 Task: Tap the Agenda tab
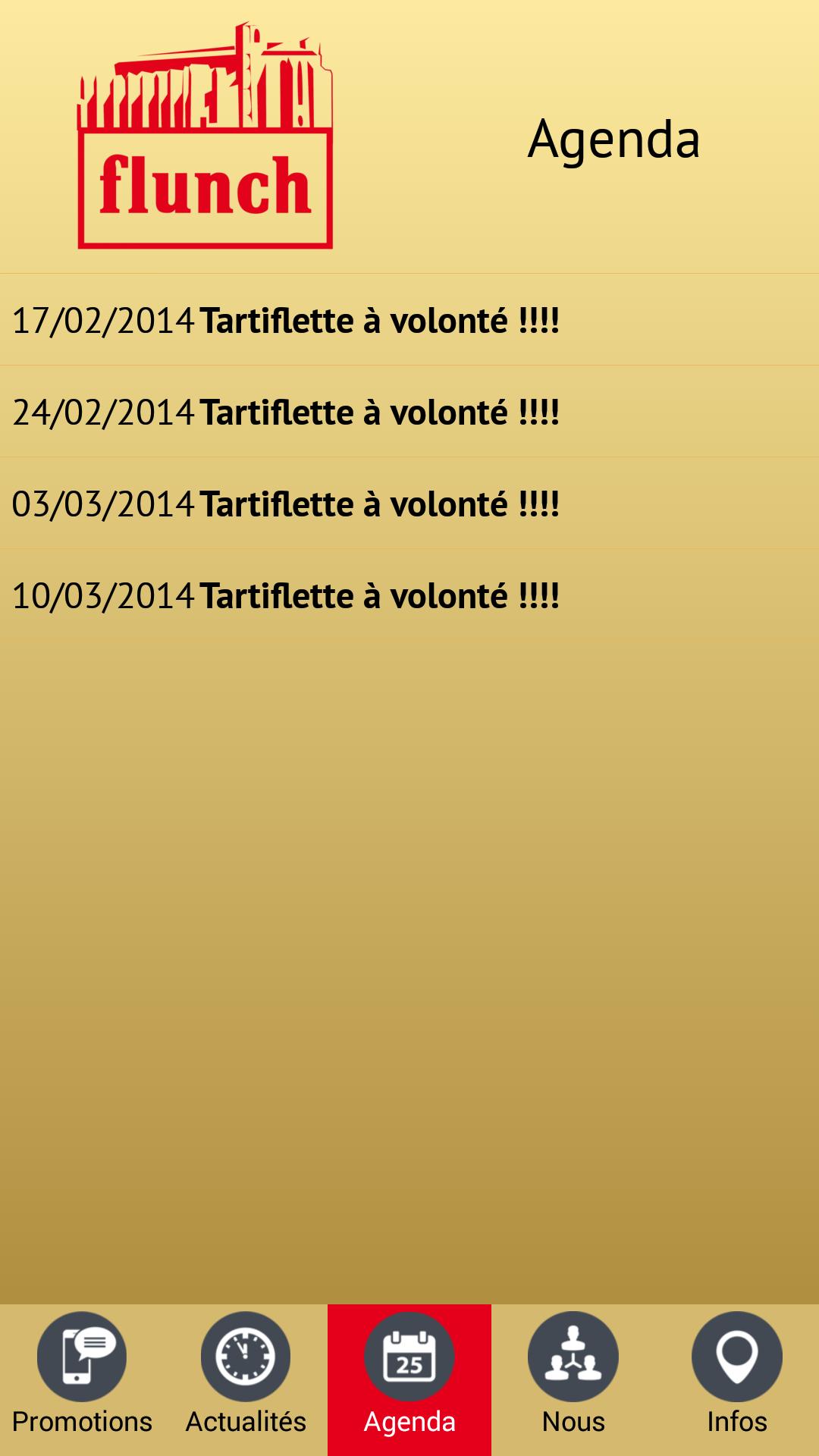click(409, 1380)
